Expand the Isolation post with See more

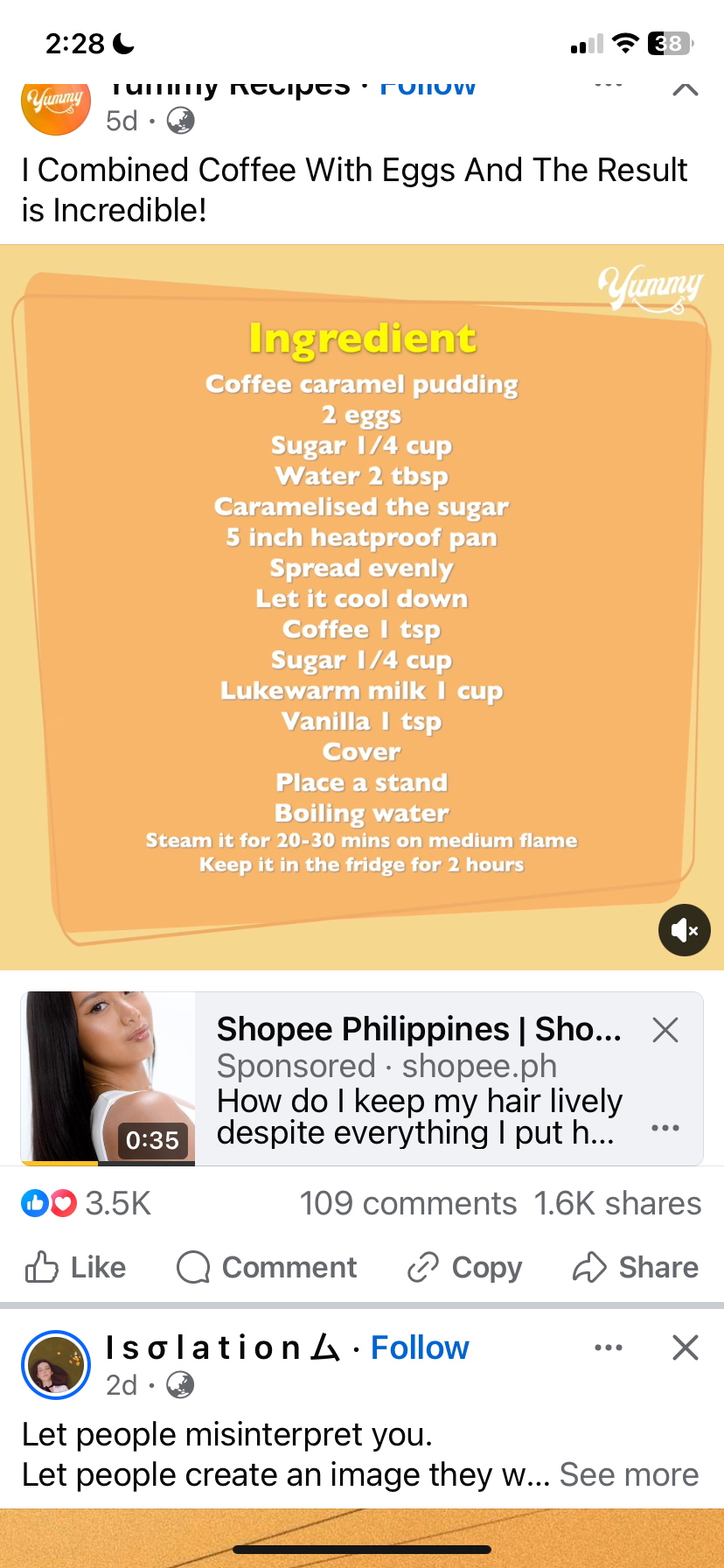tap(629, 1474)
